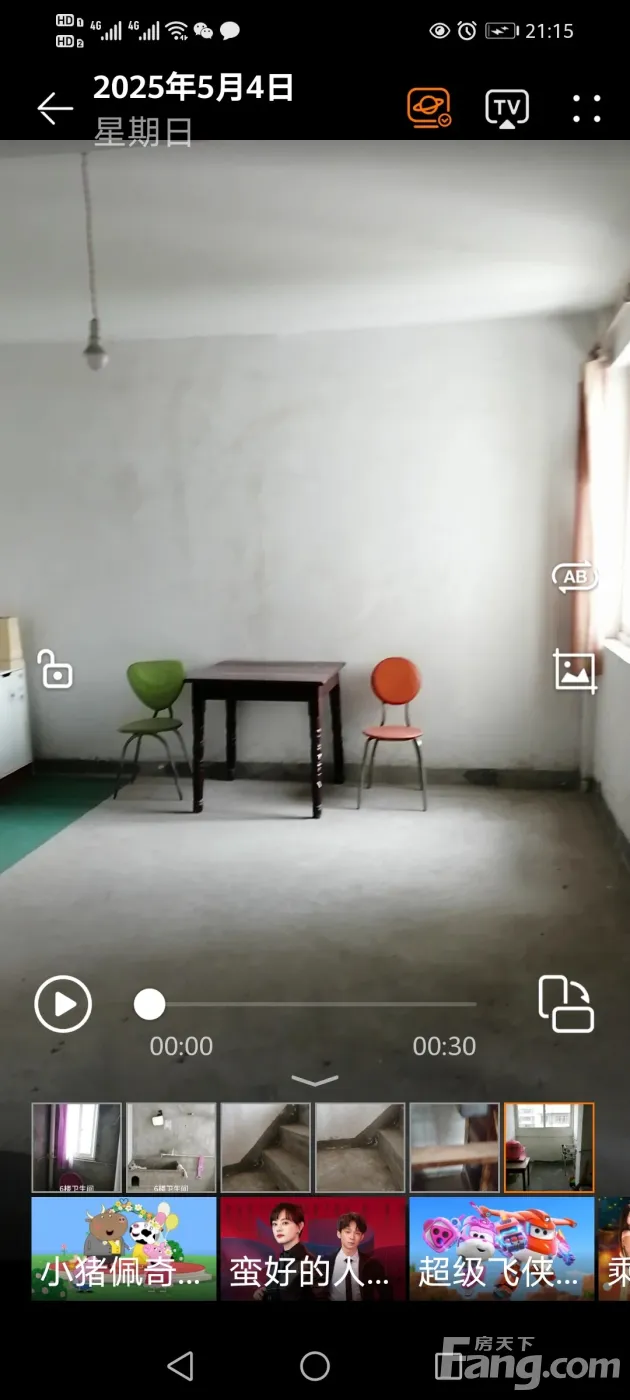Enable the AB loop repeat

(575, 577)
